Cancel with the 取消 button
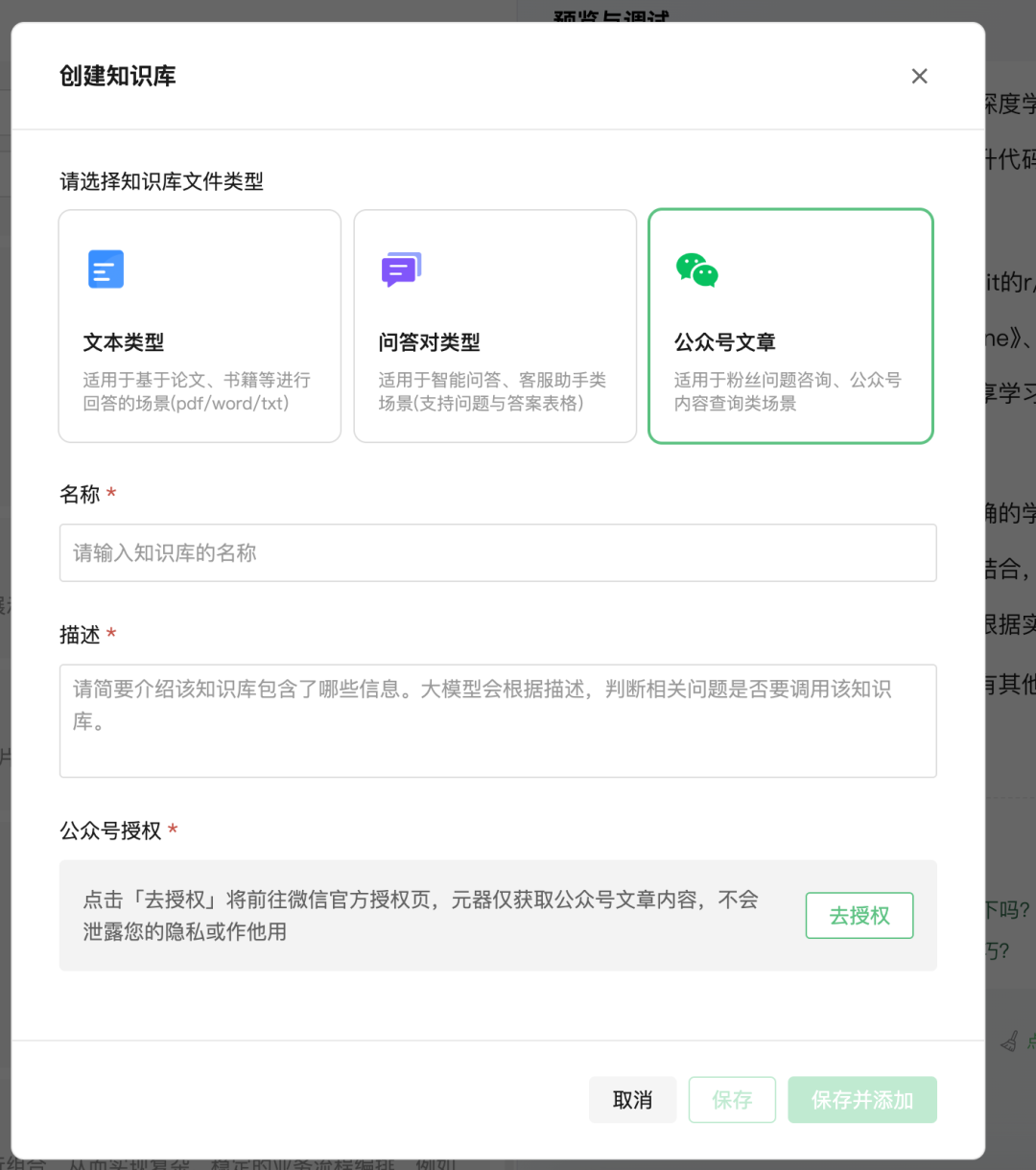Viewport: 1036px width, 1170px height. (632, 1100)
